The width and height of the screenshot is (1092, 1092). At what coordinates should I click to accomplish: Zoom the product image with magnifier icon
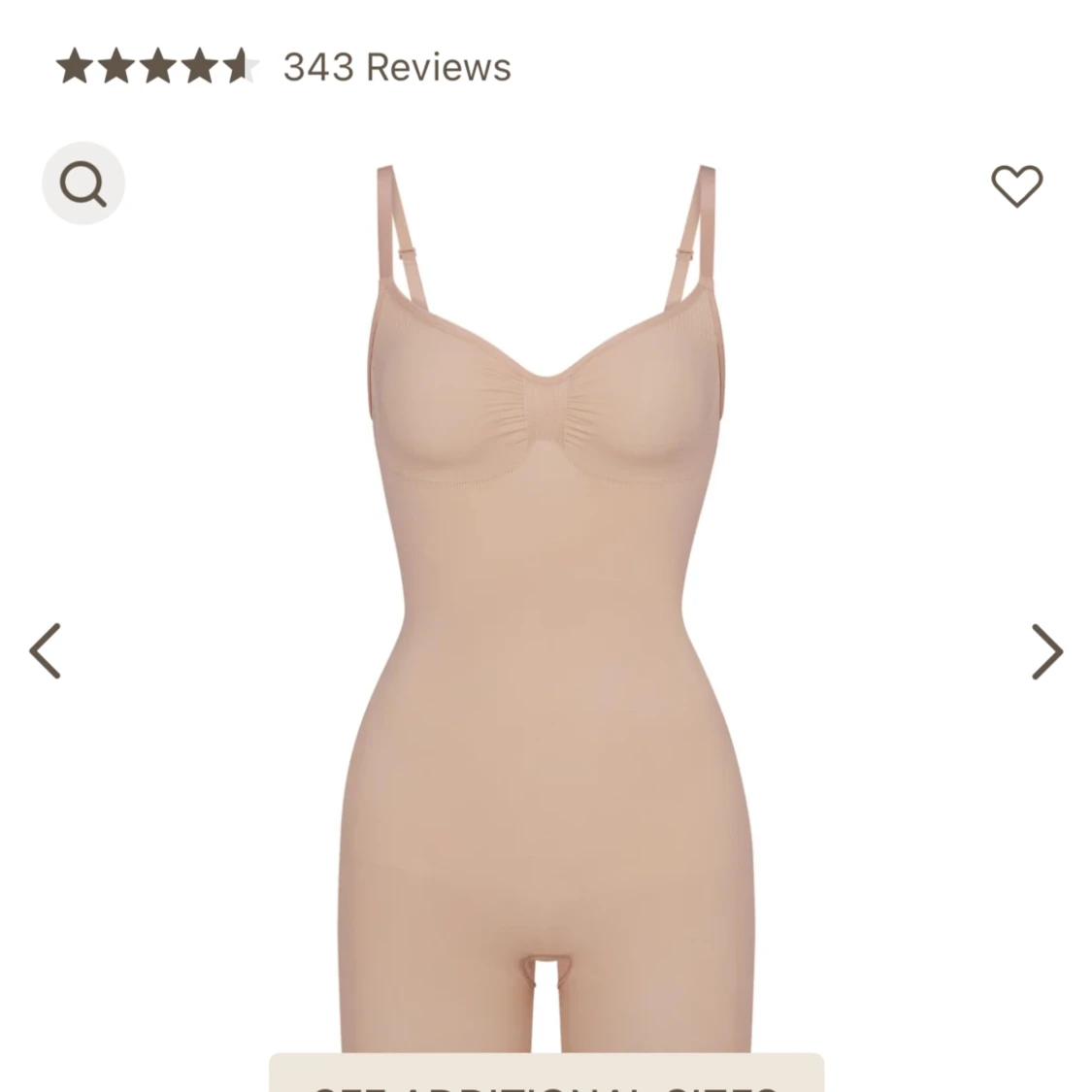pos(83,183)
